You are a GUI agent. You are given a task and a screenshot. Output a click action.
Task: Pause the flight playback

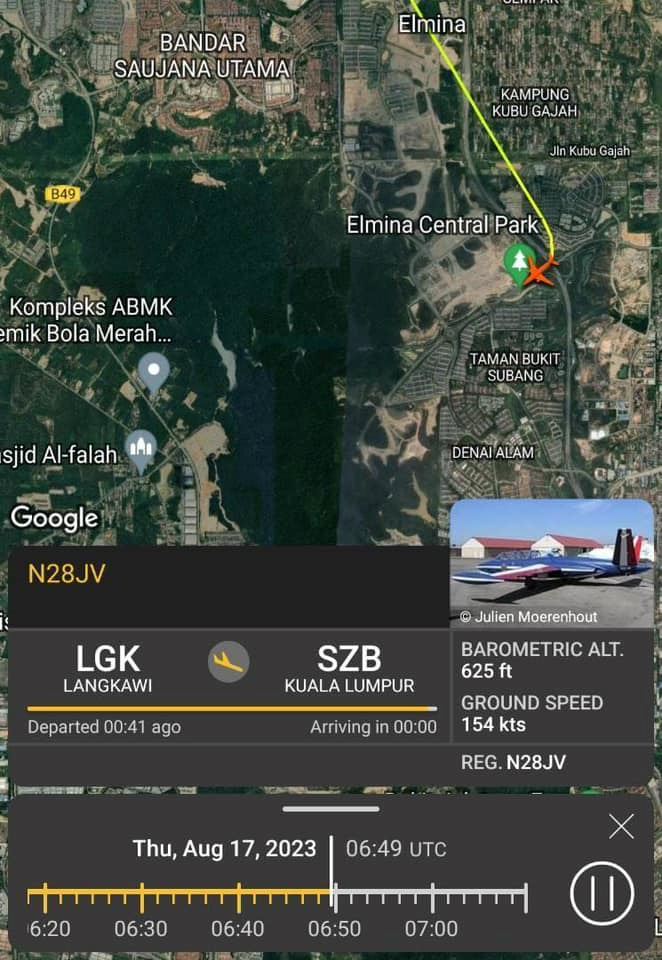coord(602,892)
